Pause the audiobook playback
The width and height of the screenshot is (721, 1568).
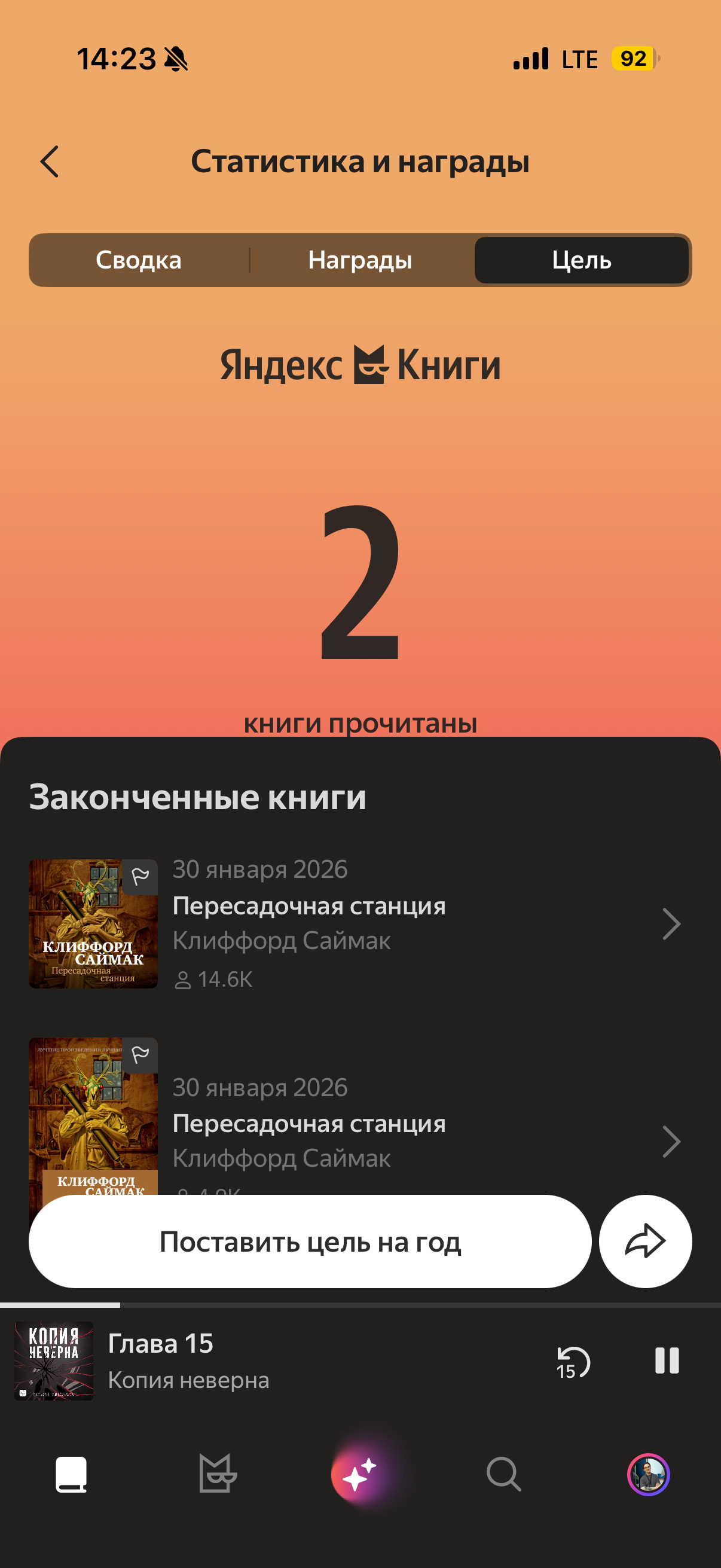[666, 1360]
